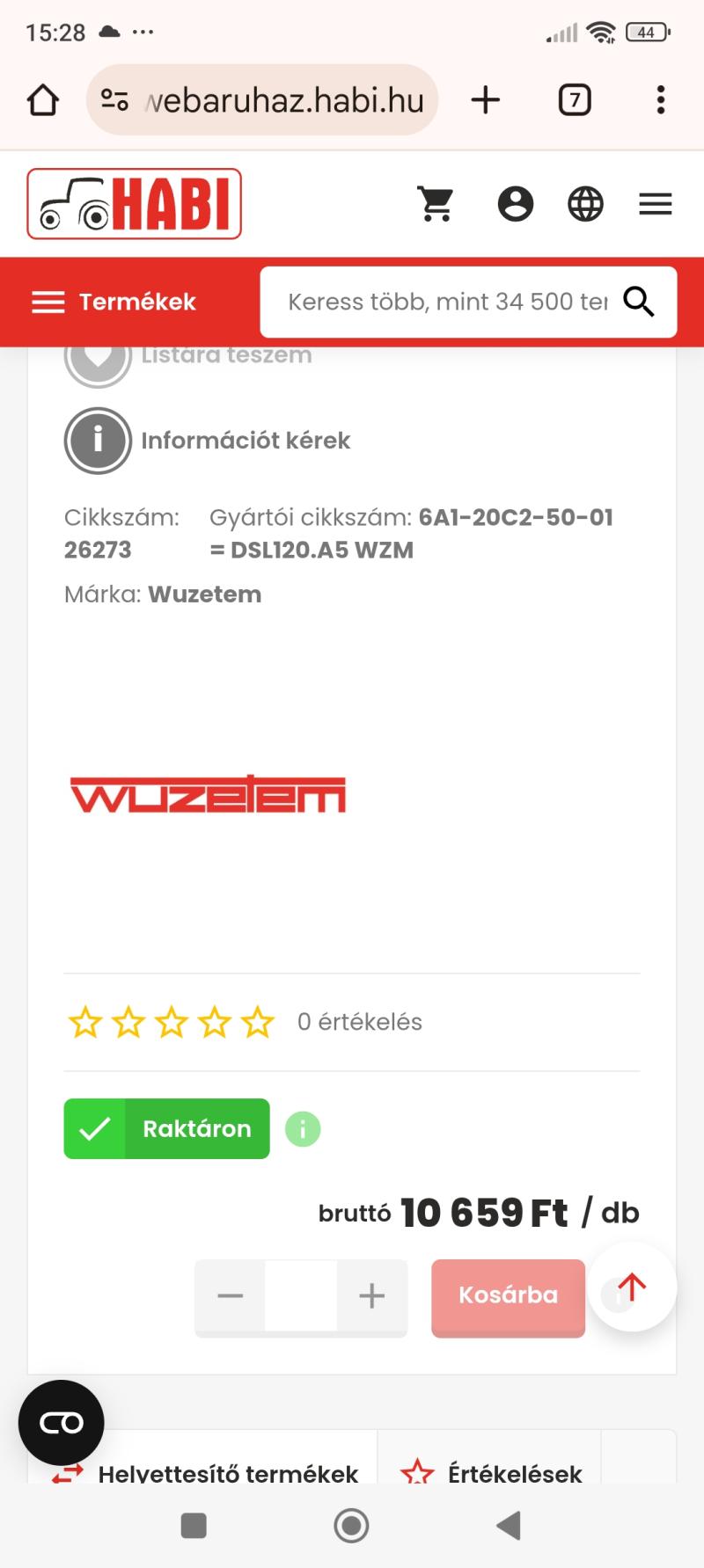Go to the HABI homepage via logo
Screen dimensions: 704x1568
(135, 204)
